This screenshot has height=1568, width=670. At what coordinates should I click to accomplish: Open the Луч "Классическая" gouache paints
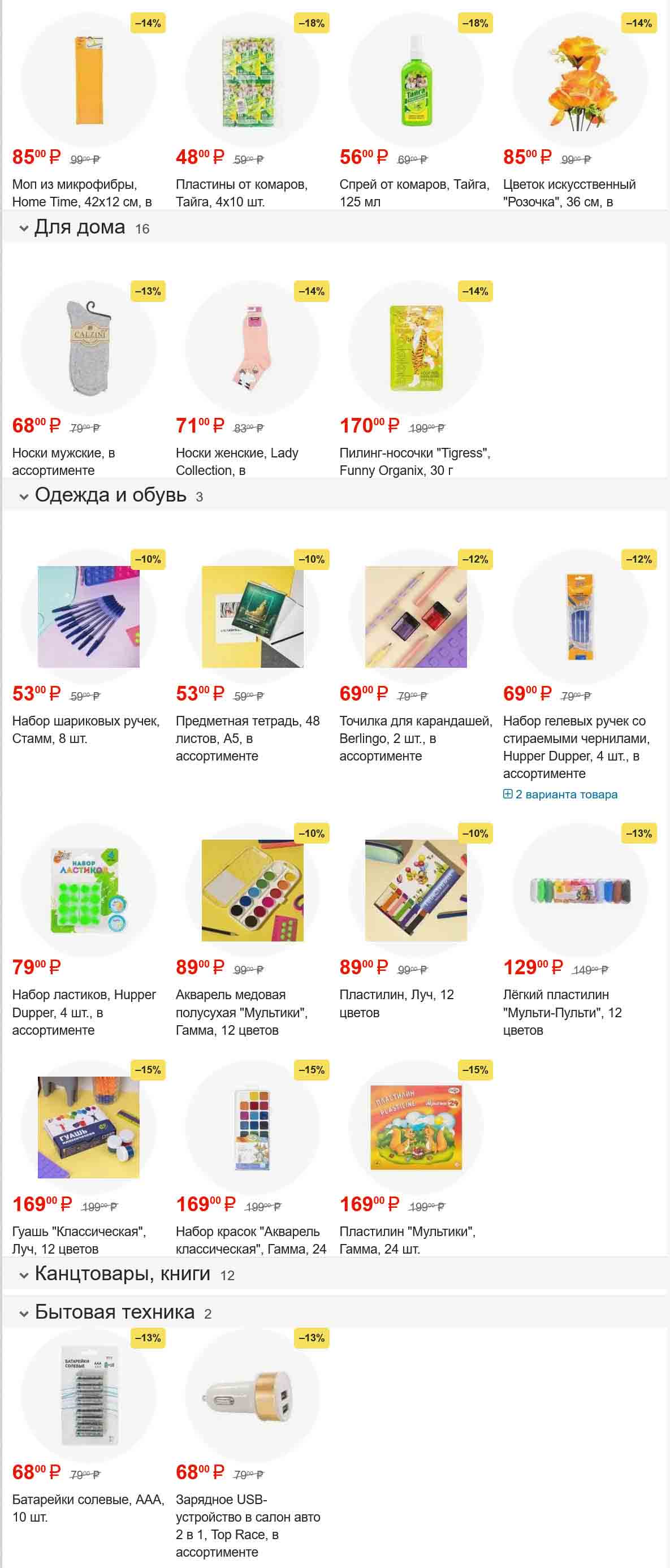click(x=79, y=1239)
